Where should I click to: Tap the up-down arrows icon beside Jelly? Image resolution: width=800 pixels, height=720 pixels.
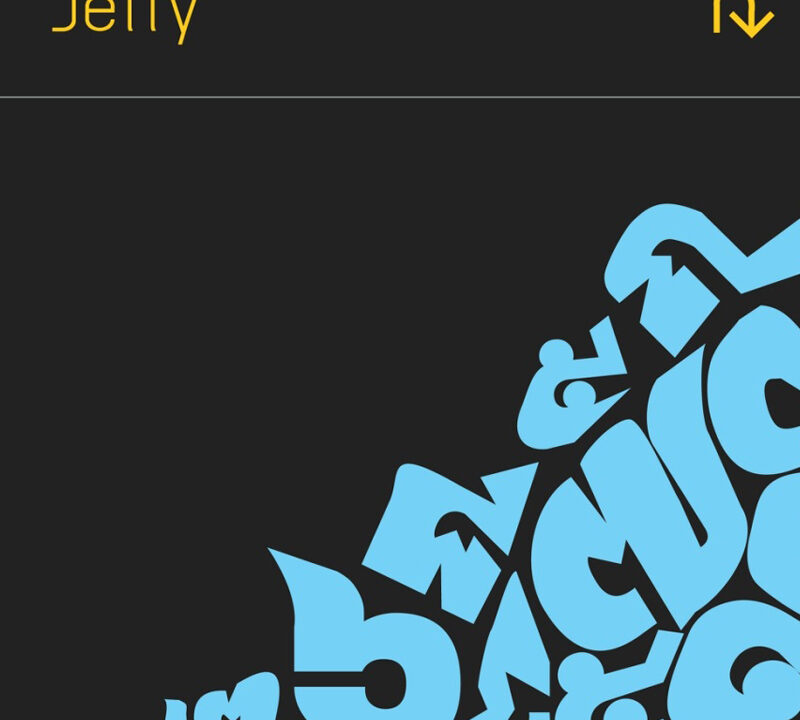tap(742, 17)
